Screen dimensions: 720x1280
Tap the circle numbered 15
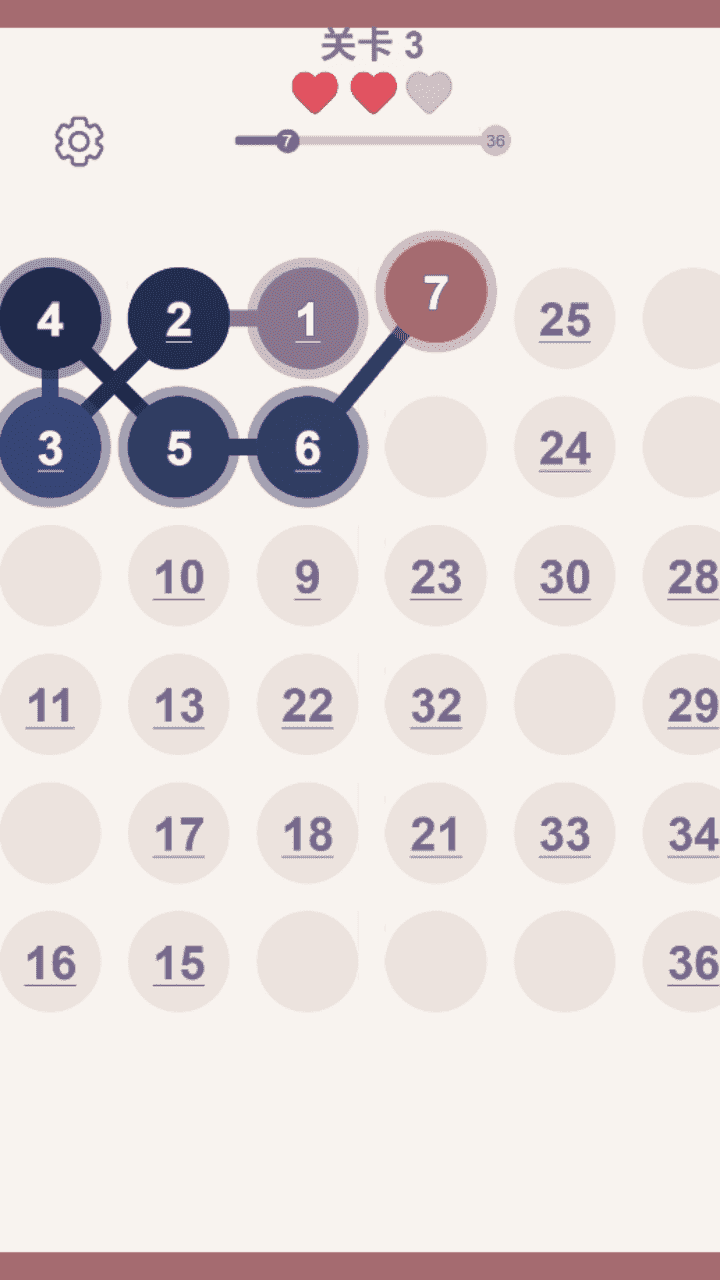pyautogui.click(x=179, y=961)
